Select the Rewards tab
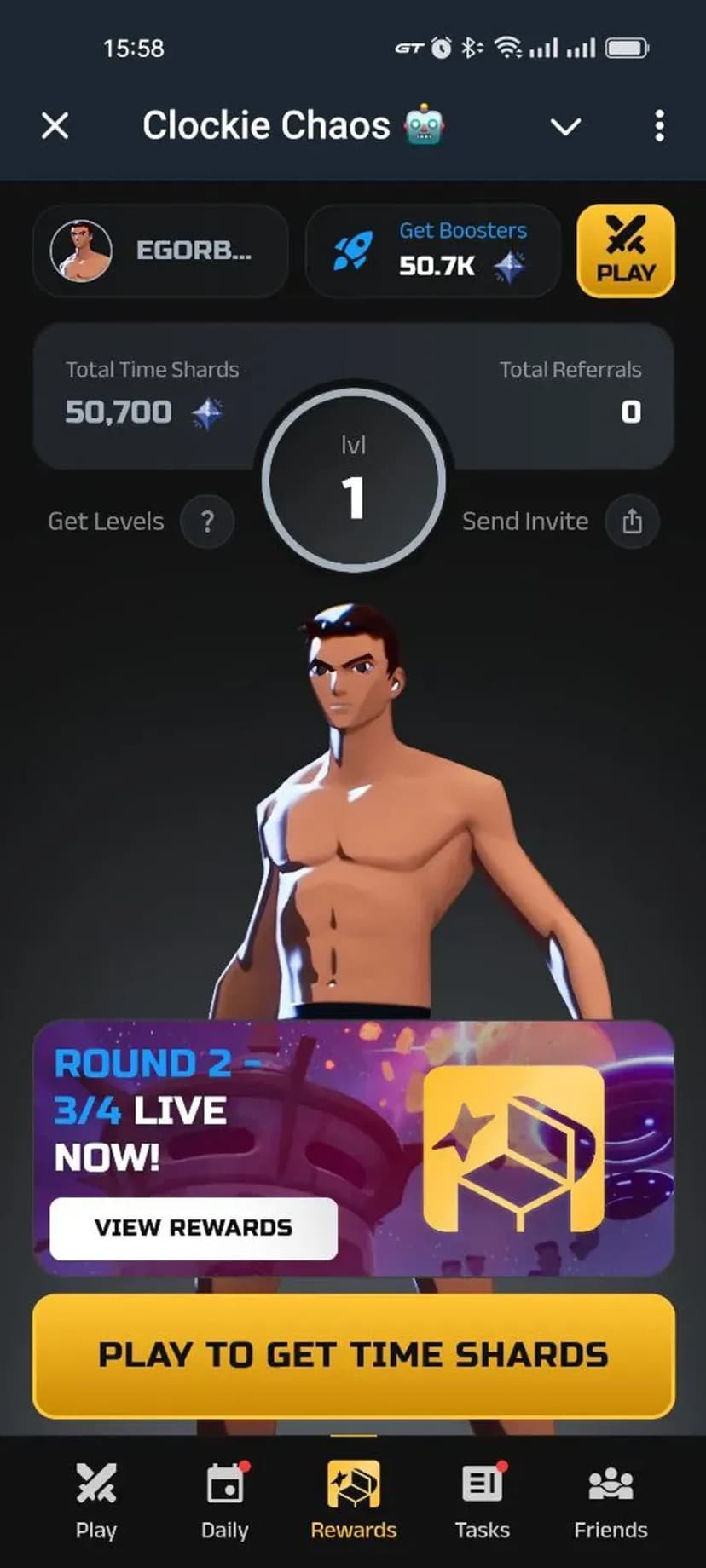This screenshot has width=706, height=1568. click(353, 1502)
